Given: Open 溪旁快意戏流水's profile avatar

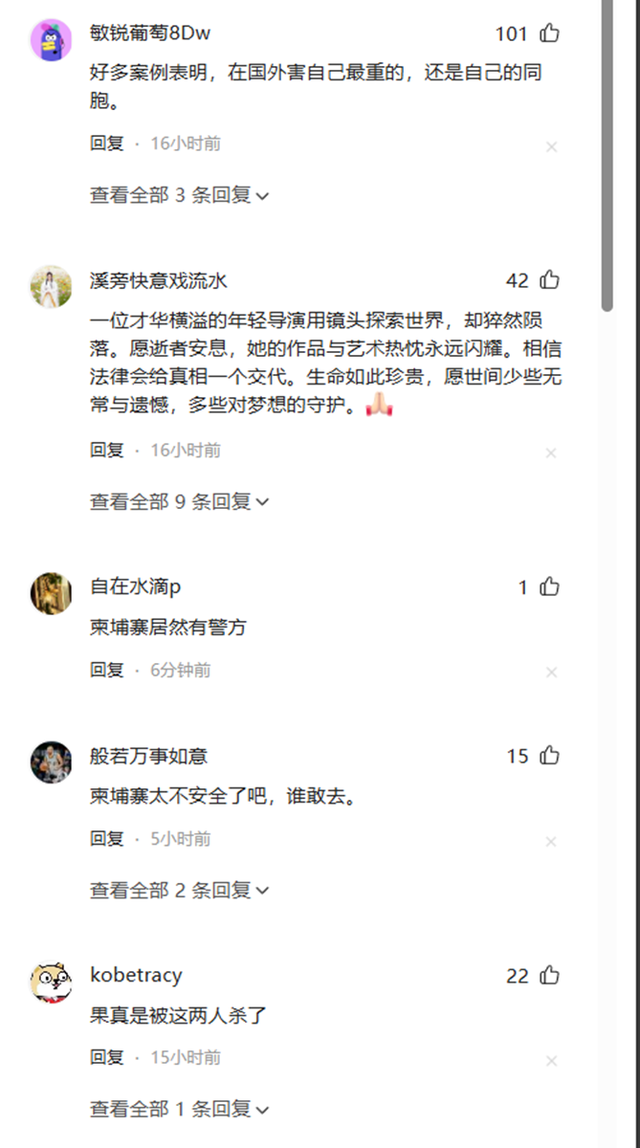Looking at the screenshot, I should [51, 286].
